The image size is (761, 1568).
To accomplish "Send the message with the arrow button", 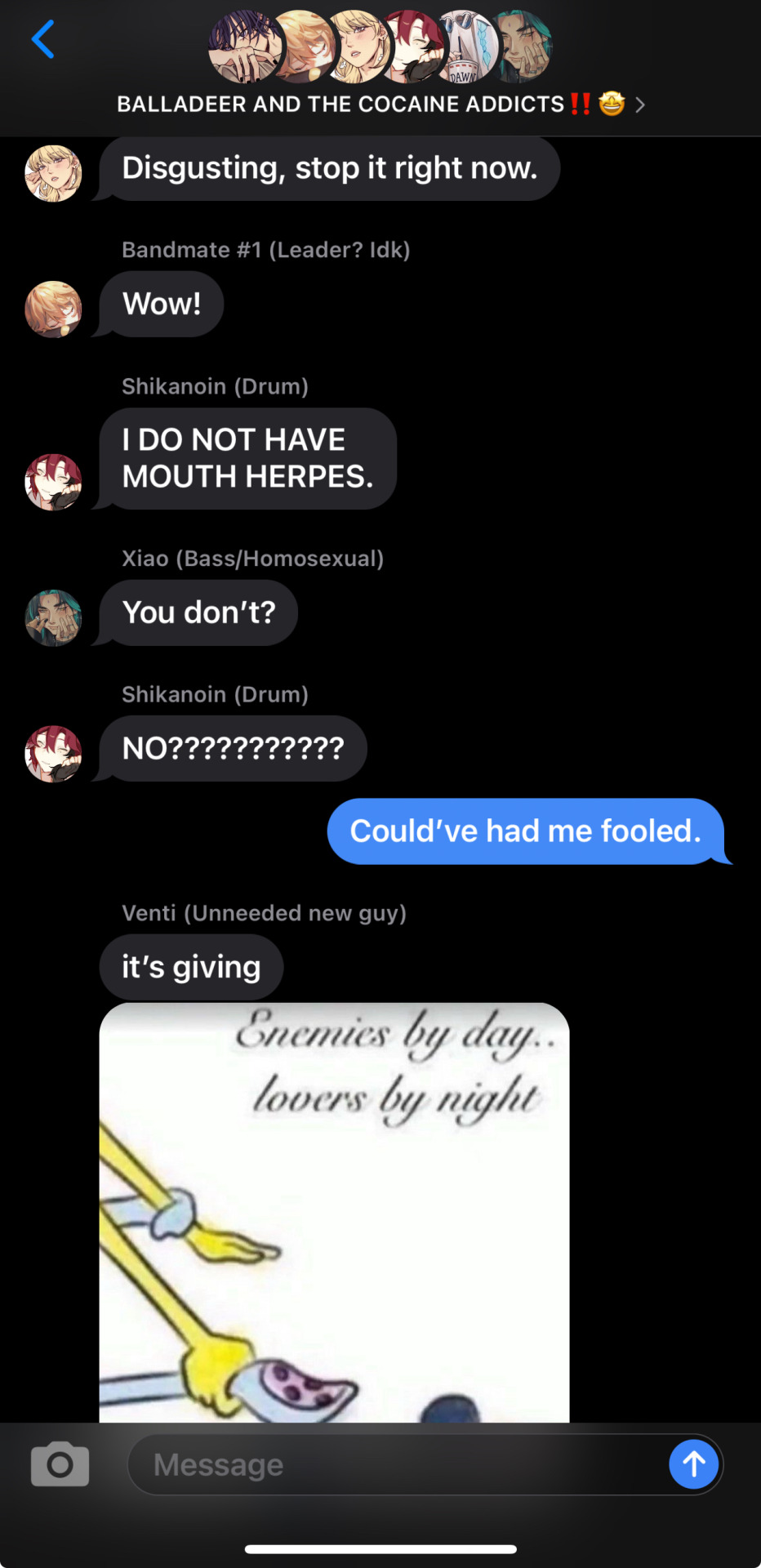I will point(693,1464).
